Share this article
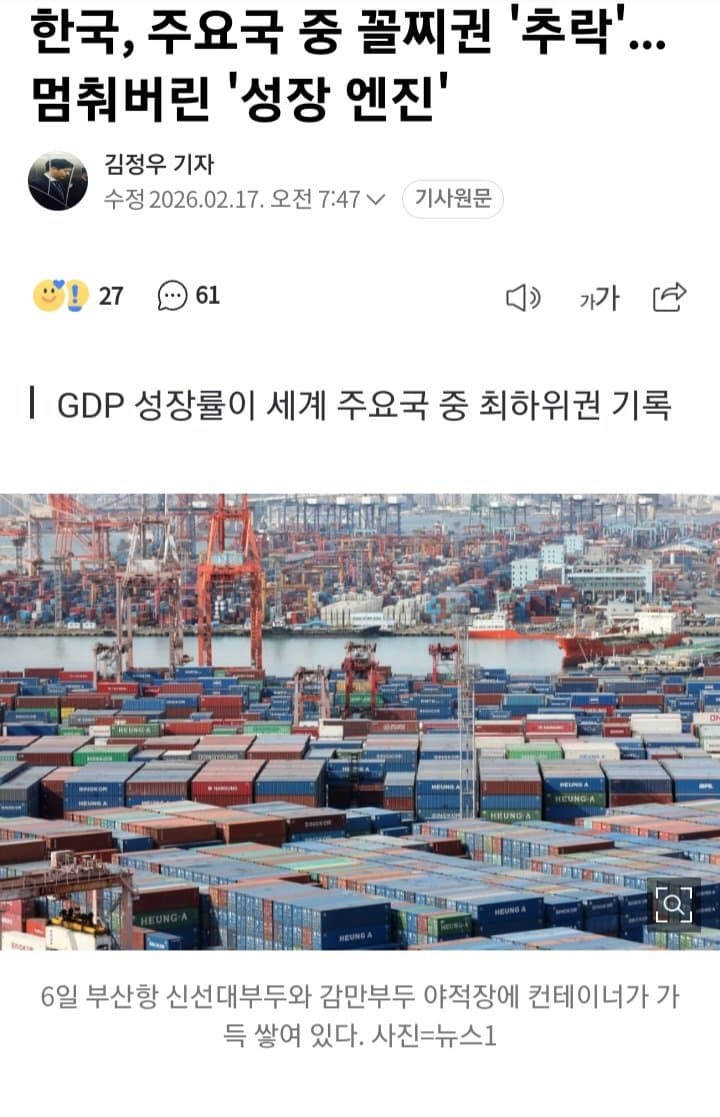The image size is (720, 1117). click(669, 297)
